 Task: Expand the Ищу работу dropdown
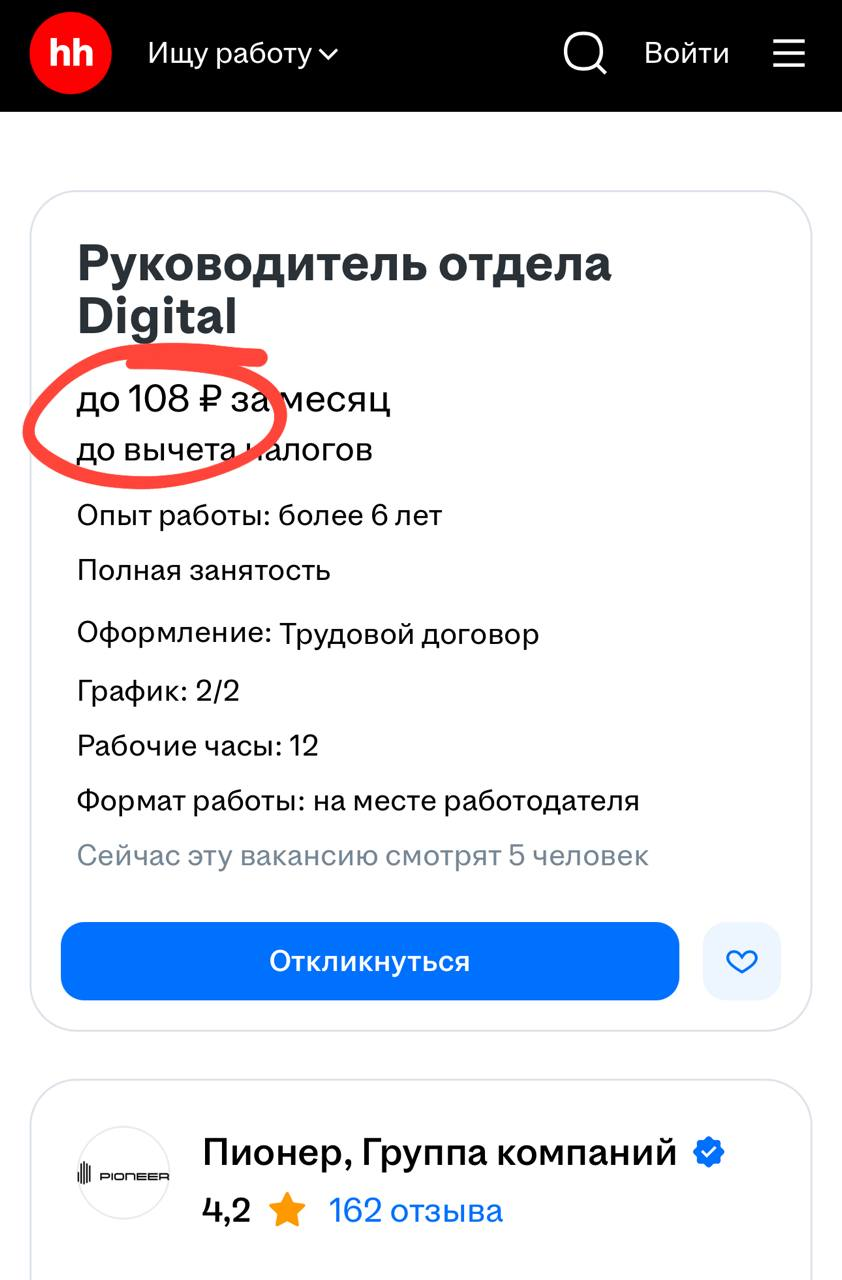coord(243,54)
